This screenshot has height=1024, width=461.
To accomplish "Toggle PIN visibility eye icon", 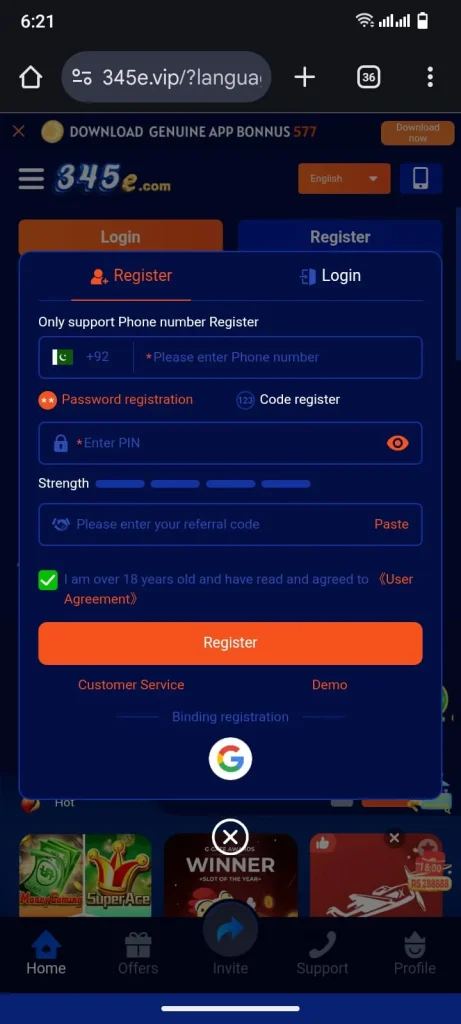I will click(x=398, y=443).
